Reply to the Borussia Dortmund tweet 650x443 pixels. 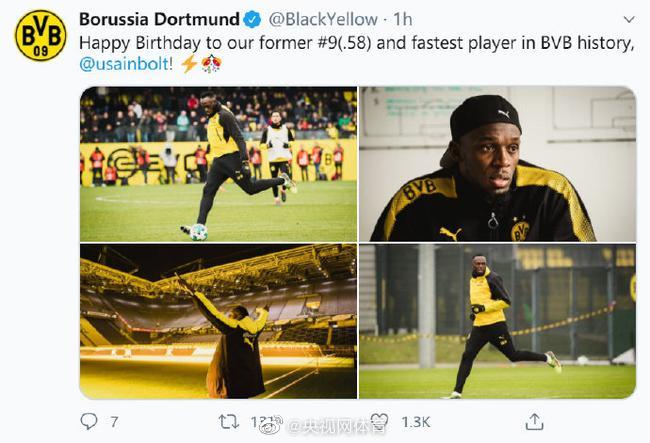[x=89, y=422]
